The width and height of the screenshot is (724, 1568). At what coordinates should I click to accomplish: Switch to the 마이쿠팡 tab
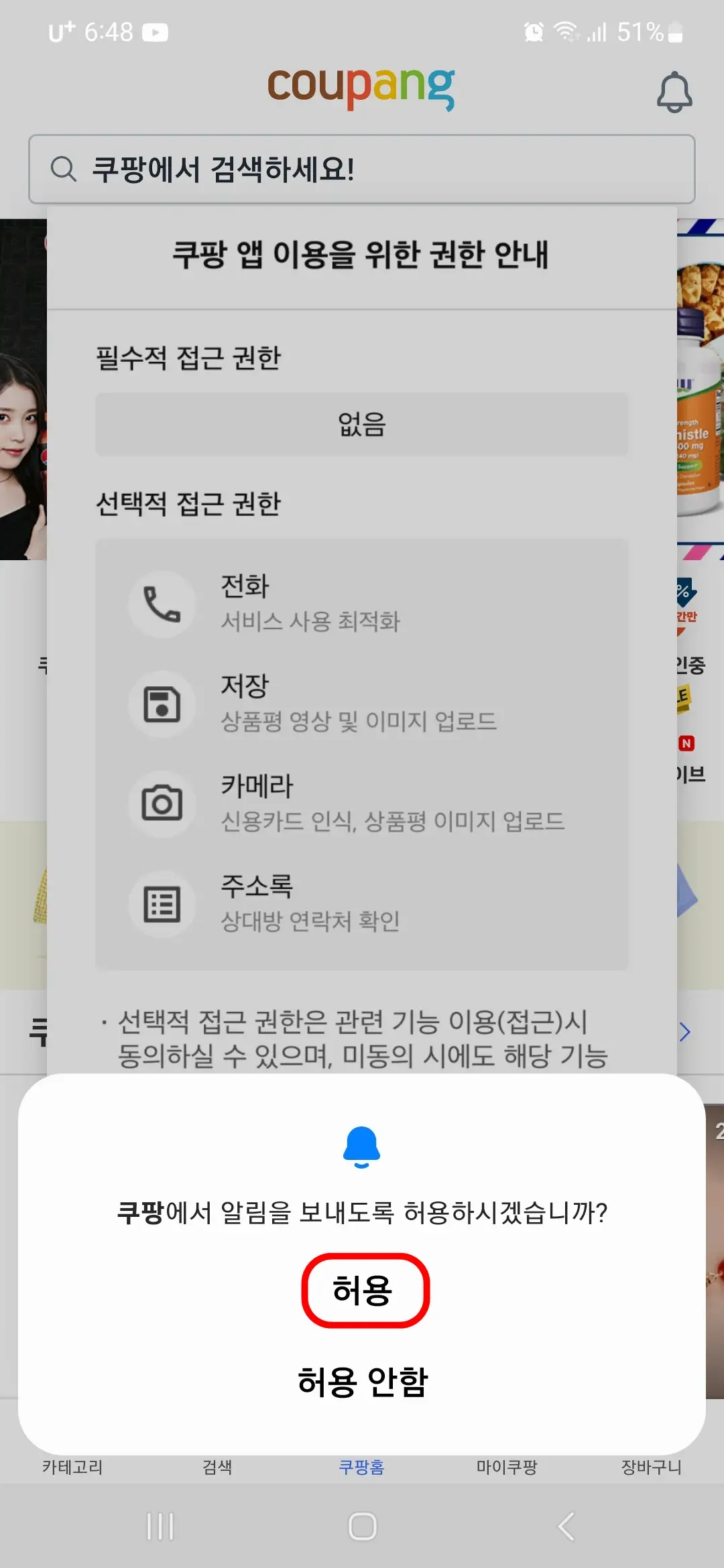[x=509, y=1466]
